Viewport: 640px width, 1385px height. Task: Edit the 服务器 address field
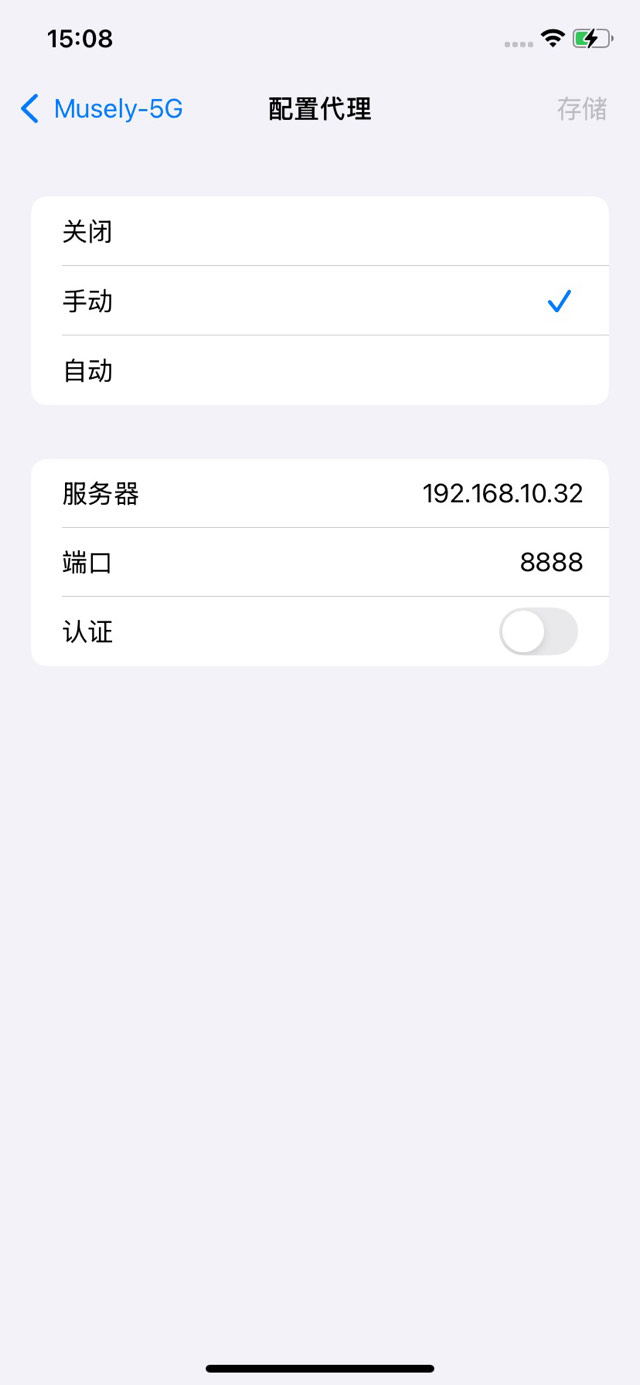pyautogui.click(x=502, y=493)
